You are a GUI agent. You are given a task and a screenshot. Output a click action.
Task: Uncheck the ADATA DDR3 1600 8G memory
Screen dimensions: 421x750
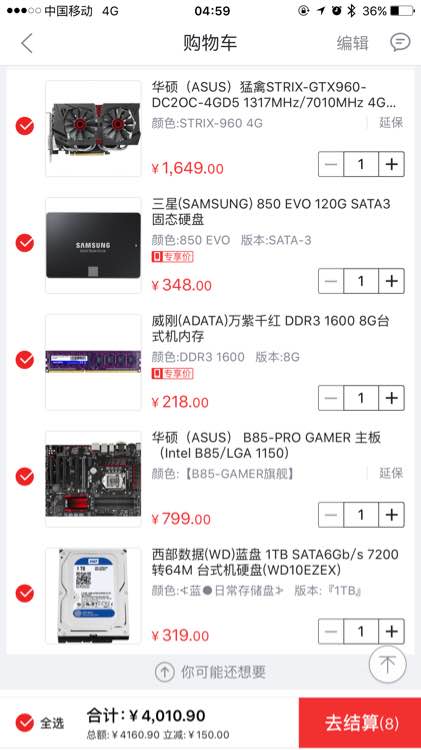point(25,360)
